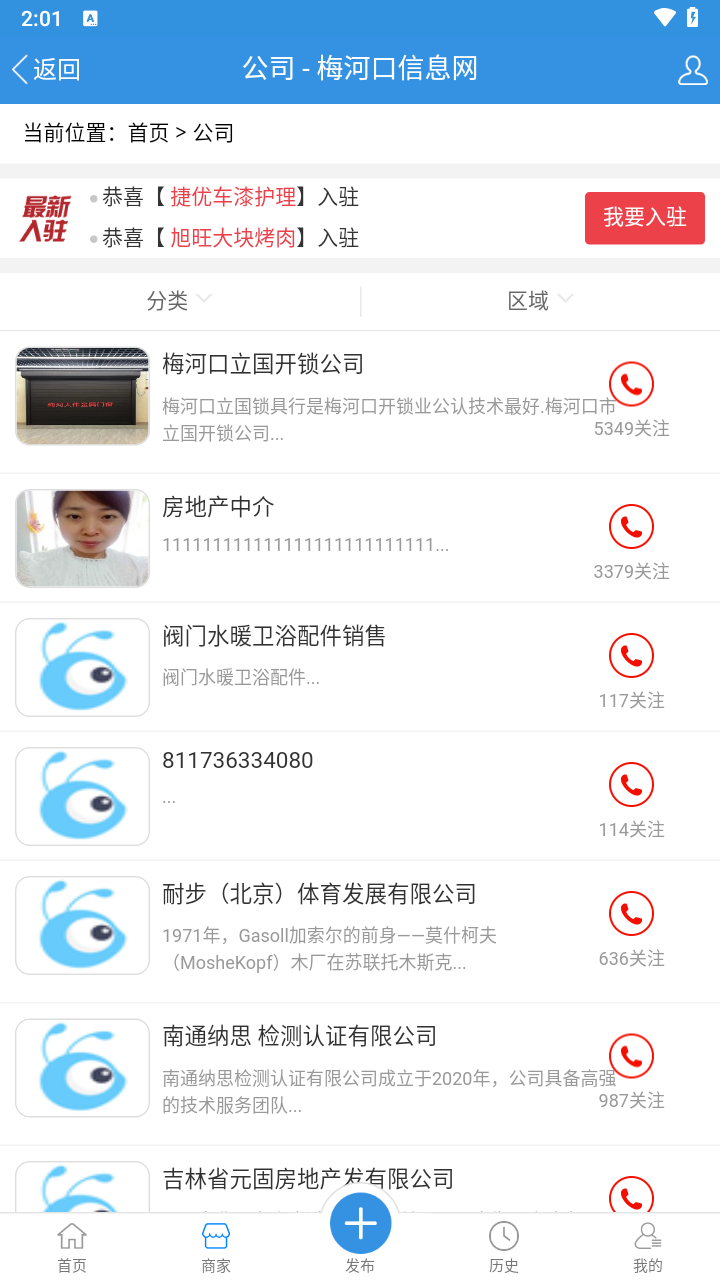Screen dimensions: 720x1280
Task: Open 房地产中介 listing
Action: 218,507
